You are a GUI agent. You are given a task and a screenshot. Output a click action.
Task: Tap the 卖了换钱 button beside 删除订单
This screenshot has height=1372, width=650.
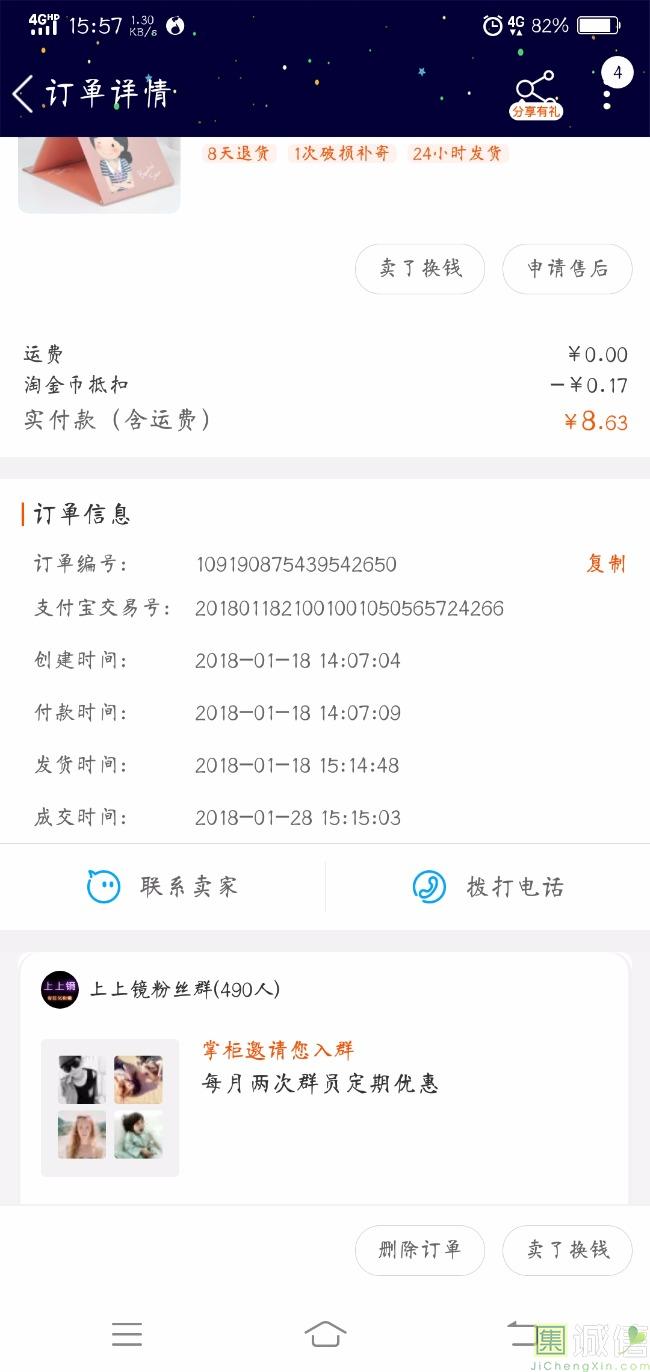click(x=567, y=1250)
